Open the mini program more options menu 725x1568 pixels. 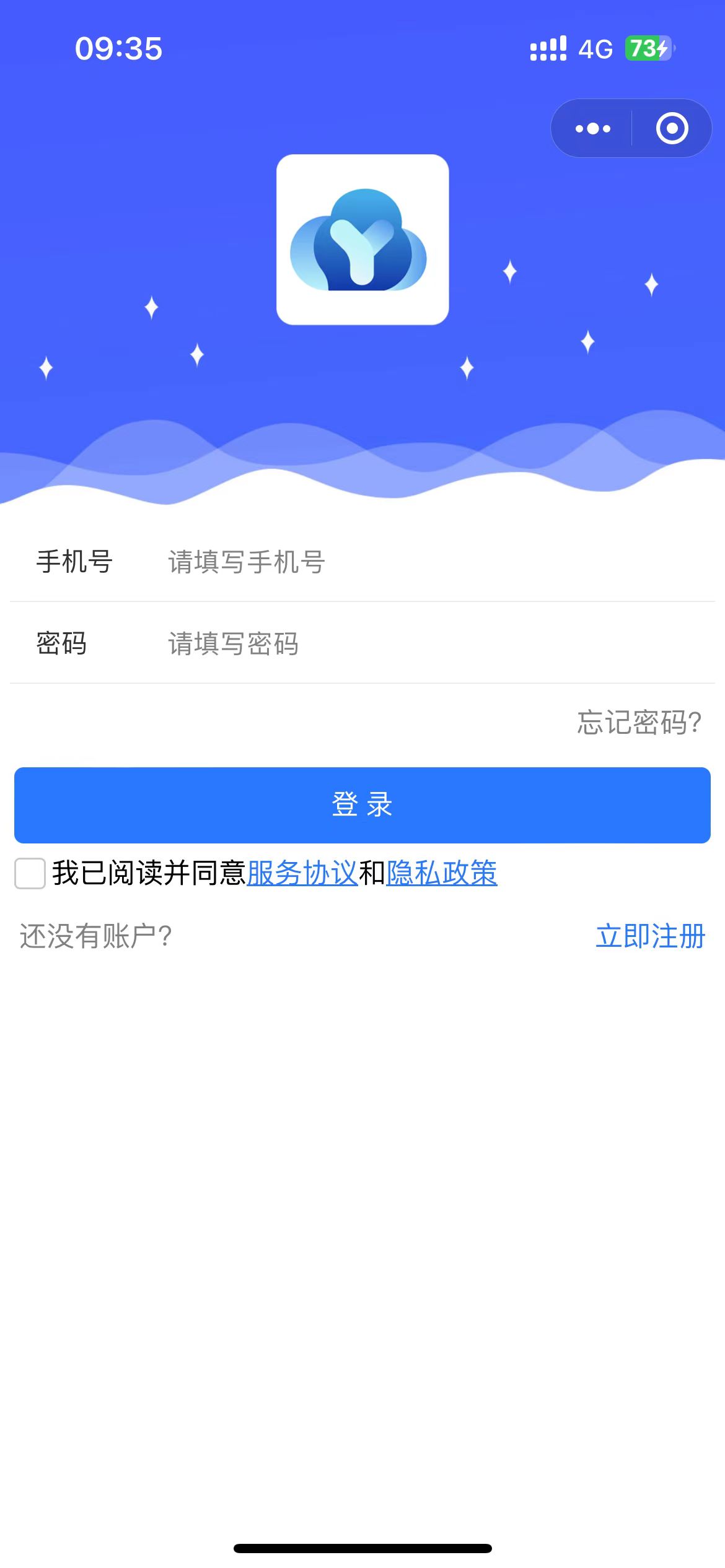[592, 129]
